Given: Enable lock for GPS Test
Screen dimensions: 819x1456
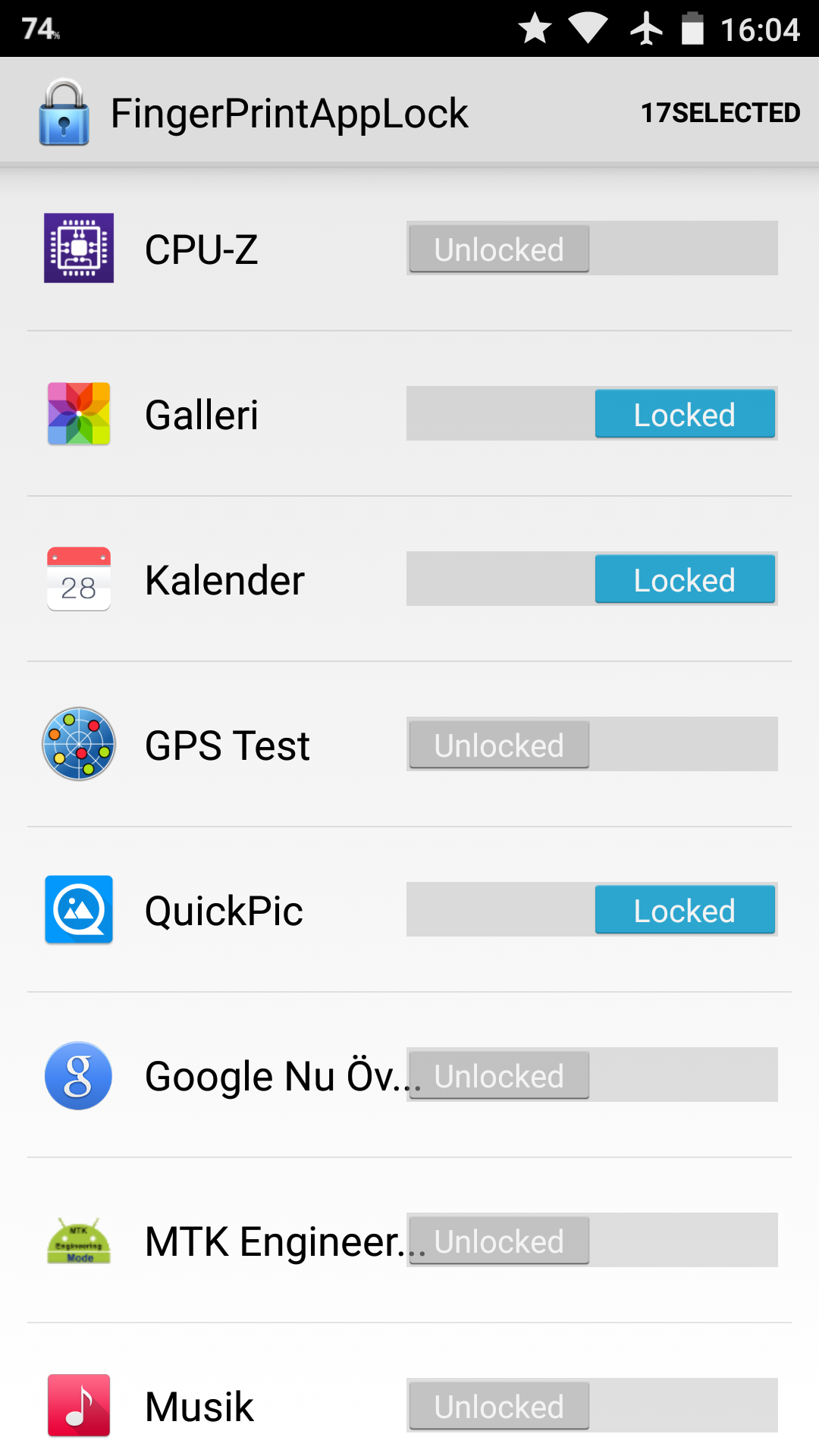Looking at the screenshot, I should point(592,744).
